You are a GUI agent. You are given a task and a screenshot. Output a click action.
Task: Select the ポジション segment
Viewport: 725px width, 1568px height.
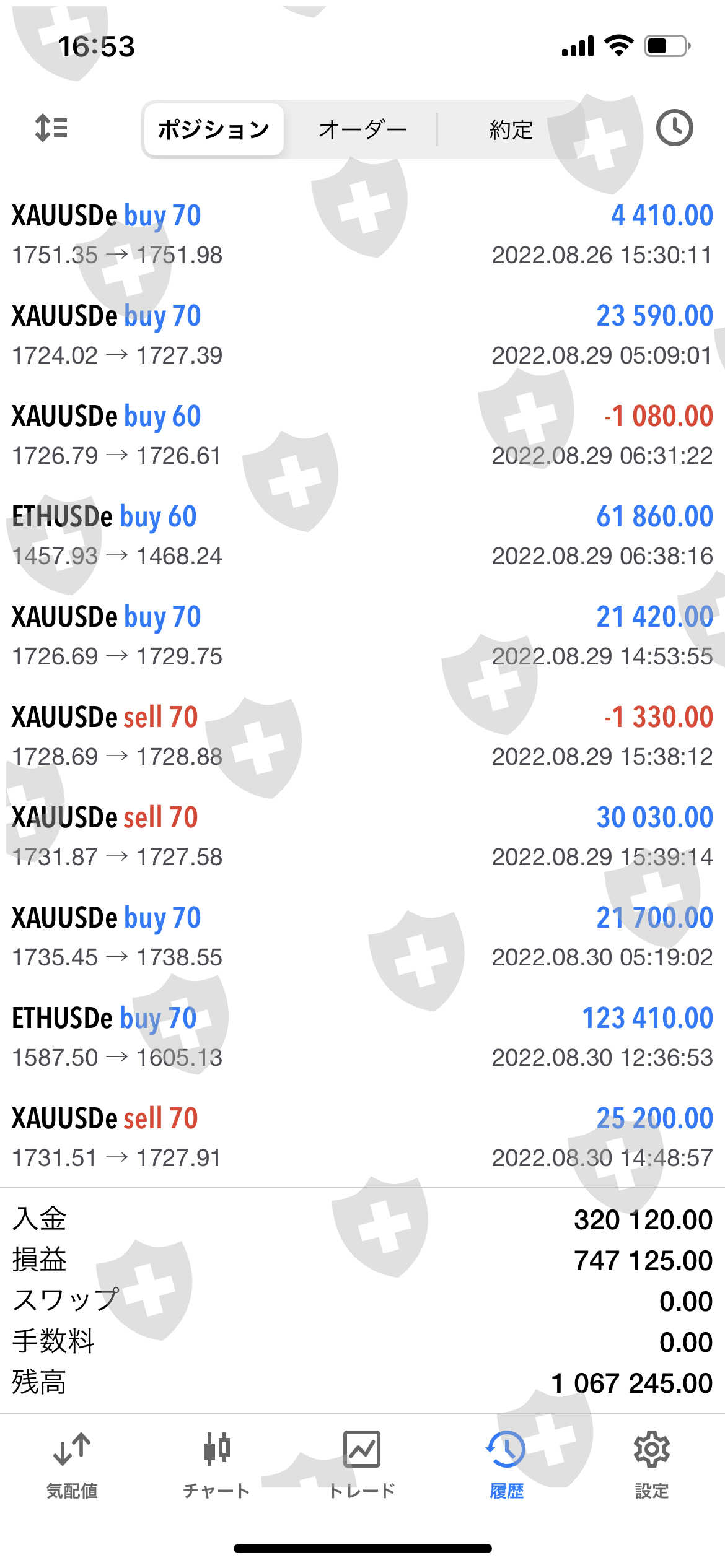pyautogui.click(x=213, y=129)
